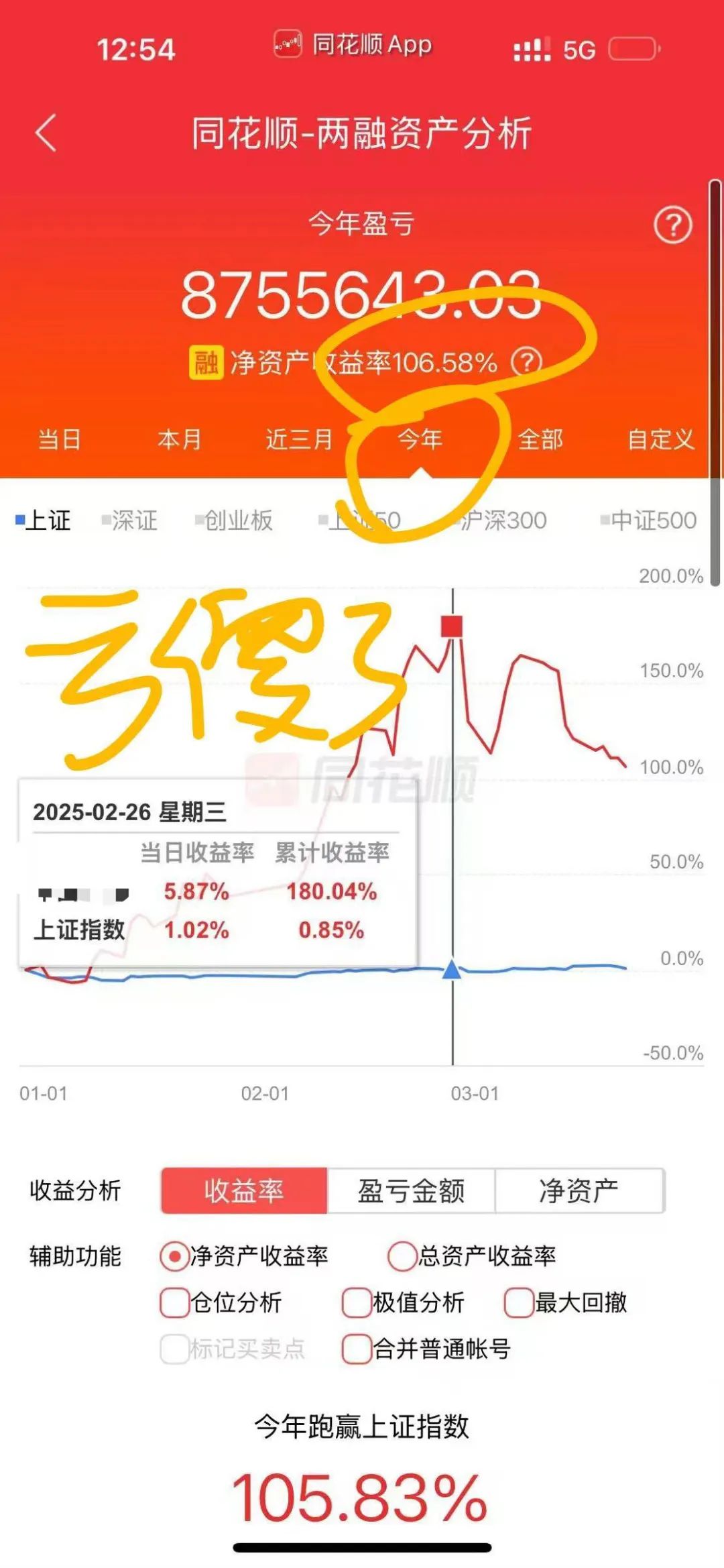The image size is (724, 1568).
Task: Select the 总资产收益率 radio option
Action: pyautogui.click(x=402, y=1256)
